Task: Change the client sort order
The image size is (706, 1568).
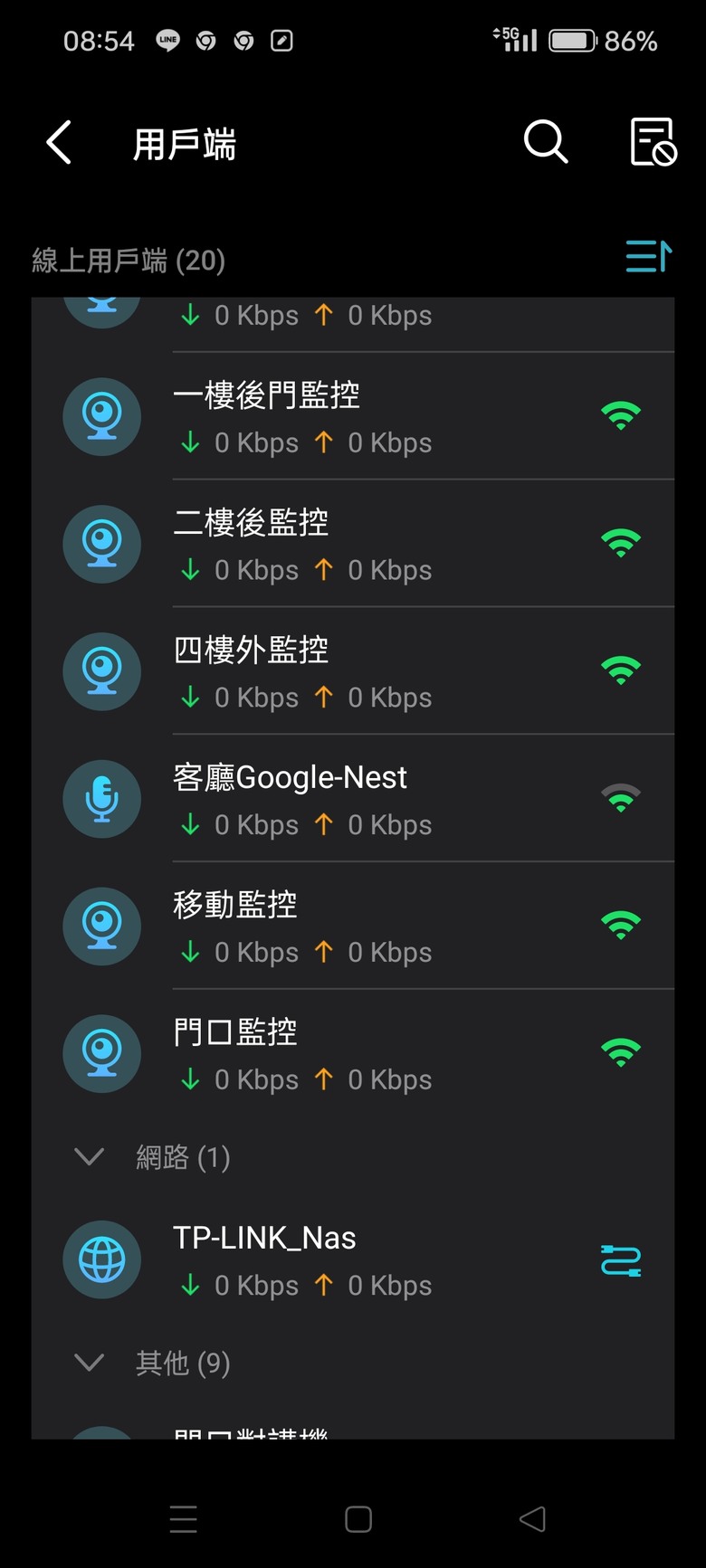Action: [649, 257]
